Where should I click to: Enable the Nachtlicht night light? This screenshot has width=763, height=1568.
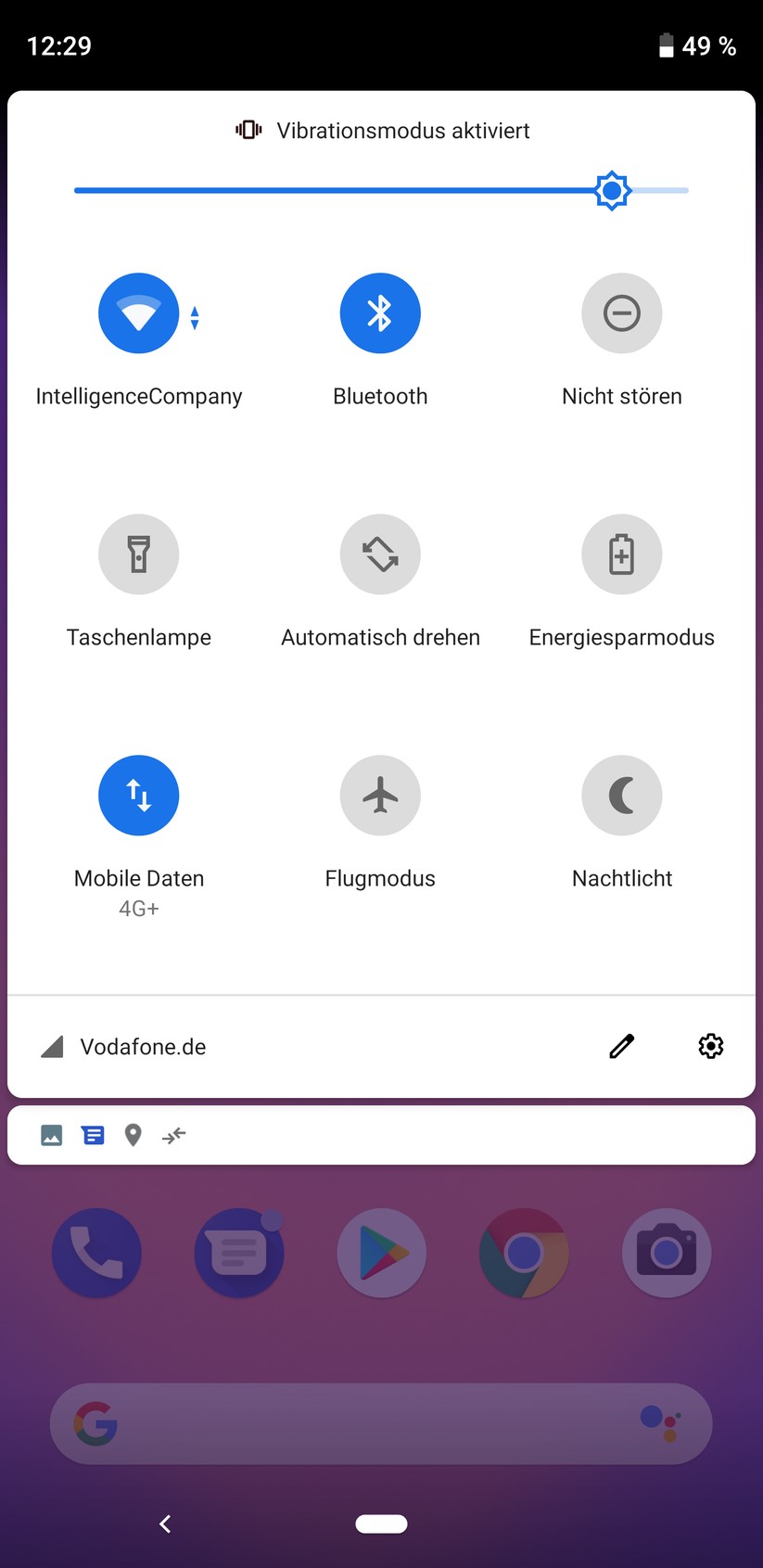pyautogui.click(x=621, y=795)
